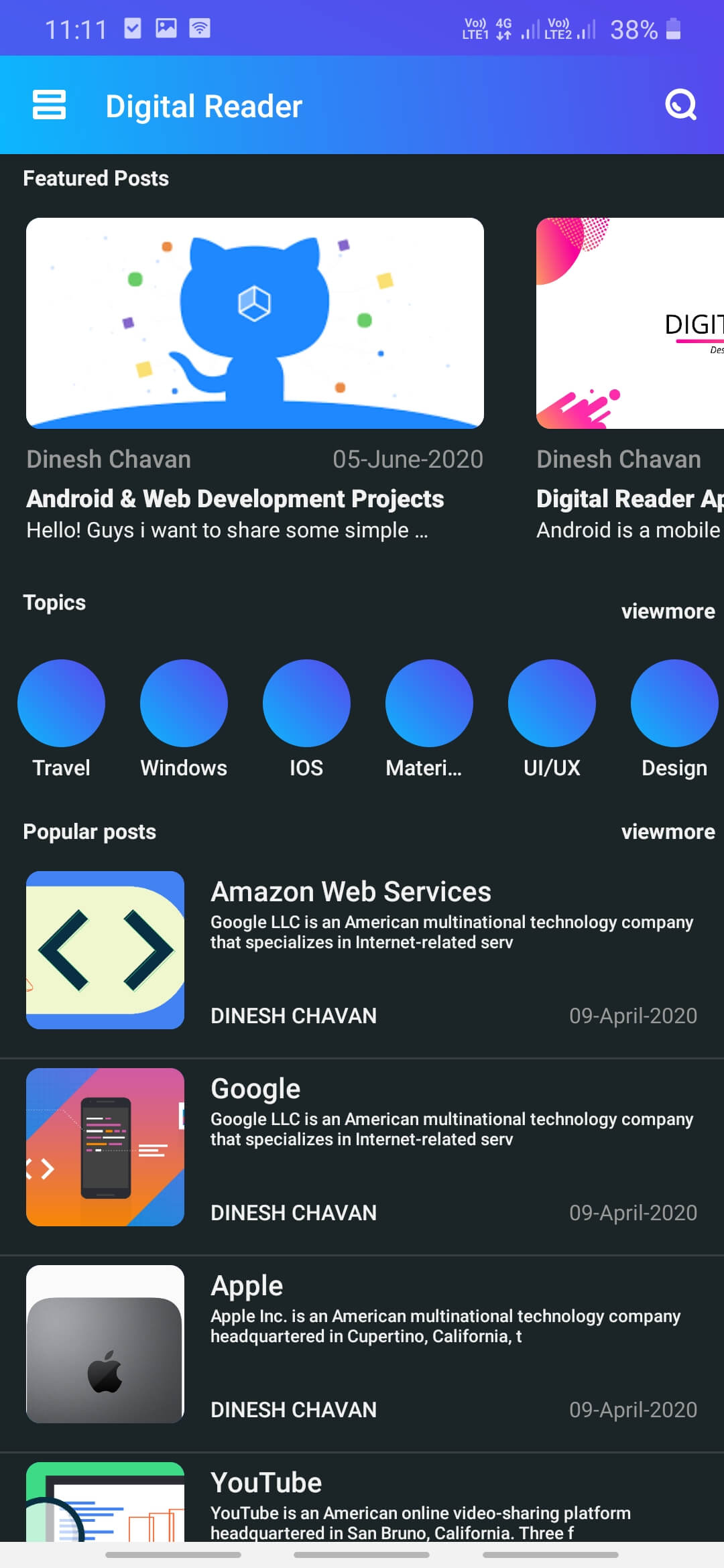Read the Google post

362,1147
